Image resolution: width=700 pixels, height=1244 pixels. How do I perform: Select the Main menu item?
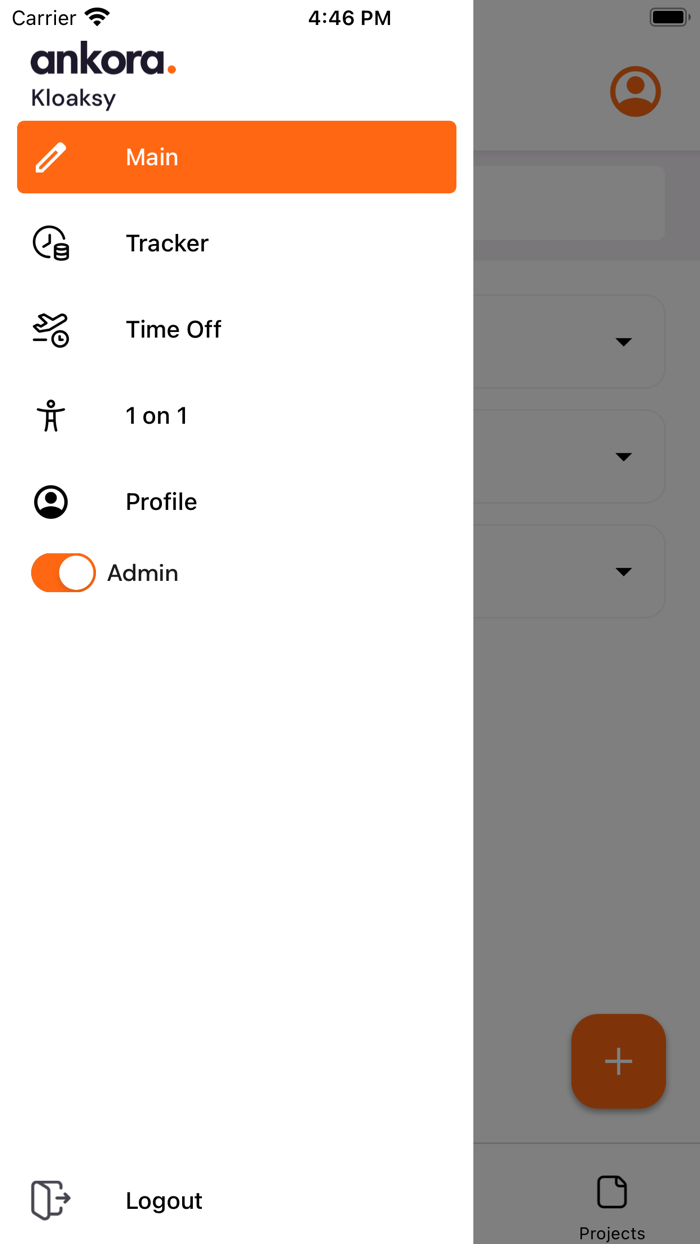[x=236, y=157]
